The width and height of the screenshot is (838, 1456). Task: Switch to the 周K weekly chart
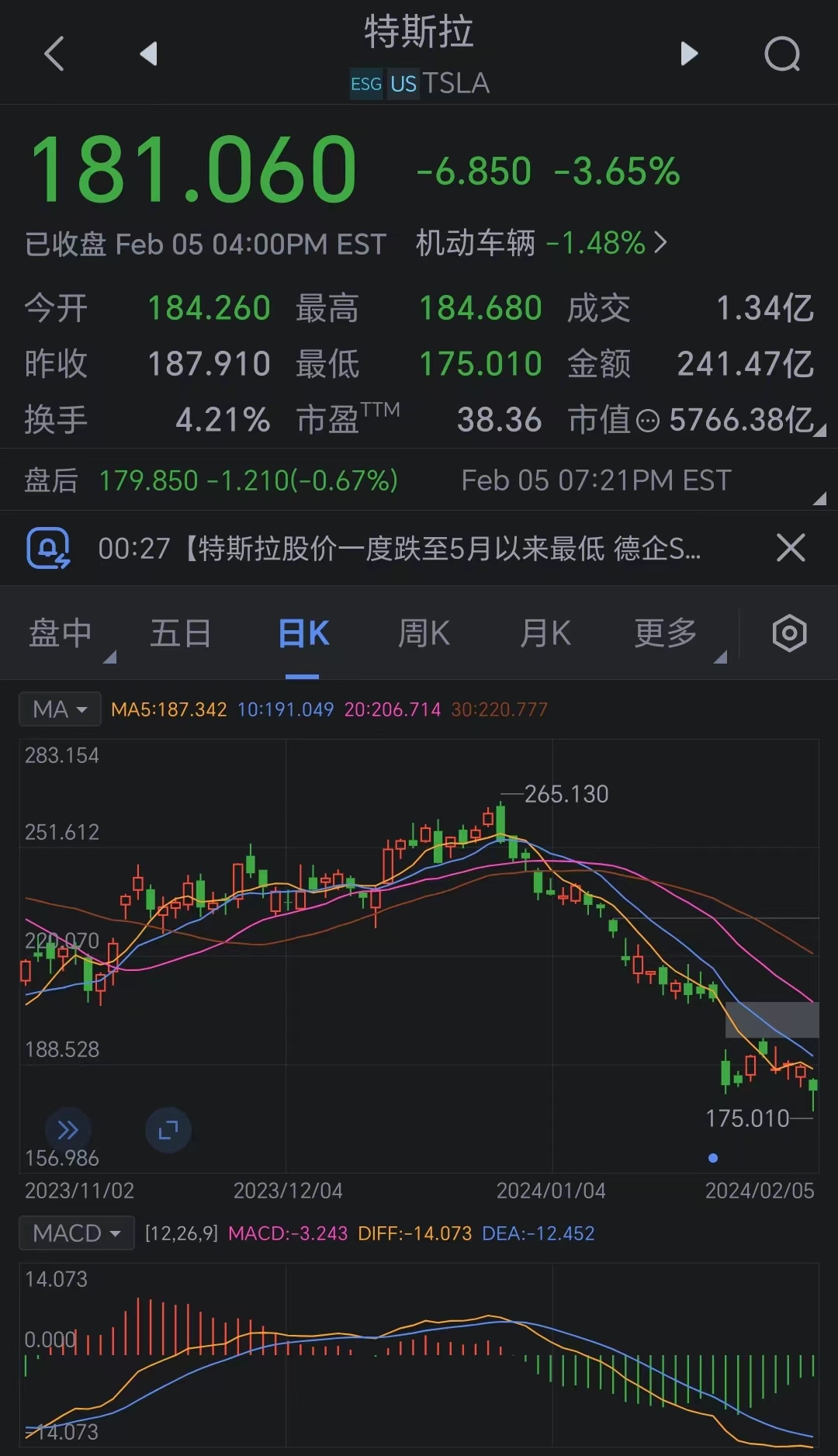coord(424,634)
